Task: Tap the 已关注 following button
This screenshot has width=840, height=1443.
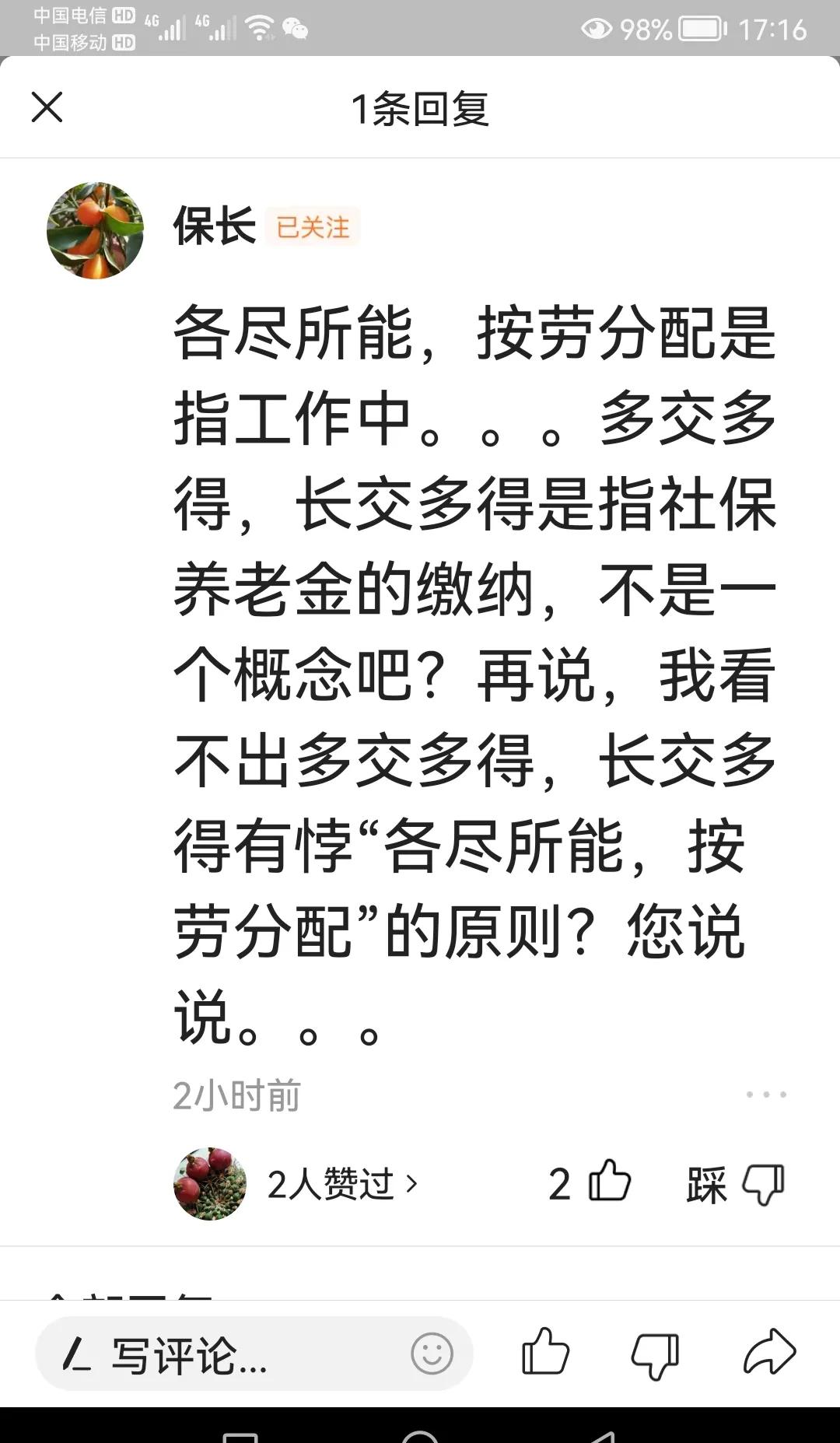Action: pos(313,227)
